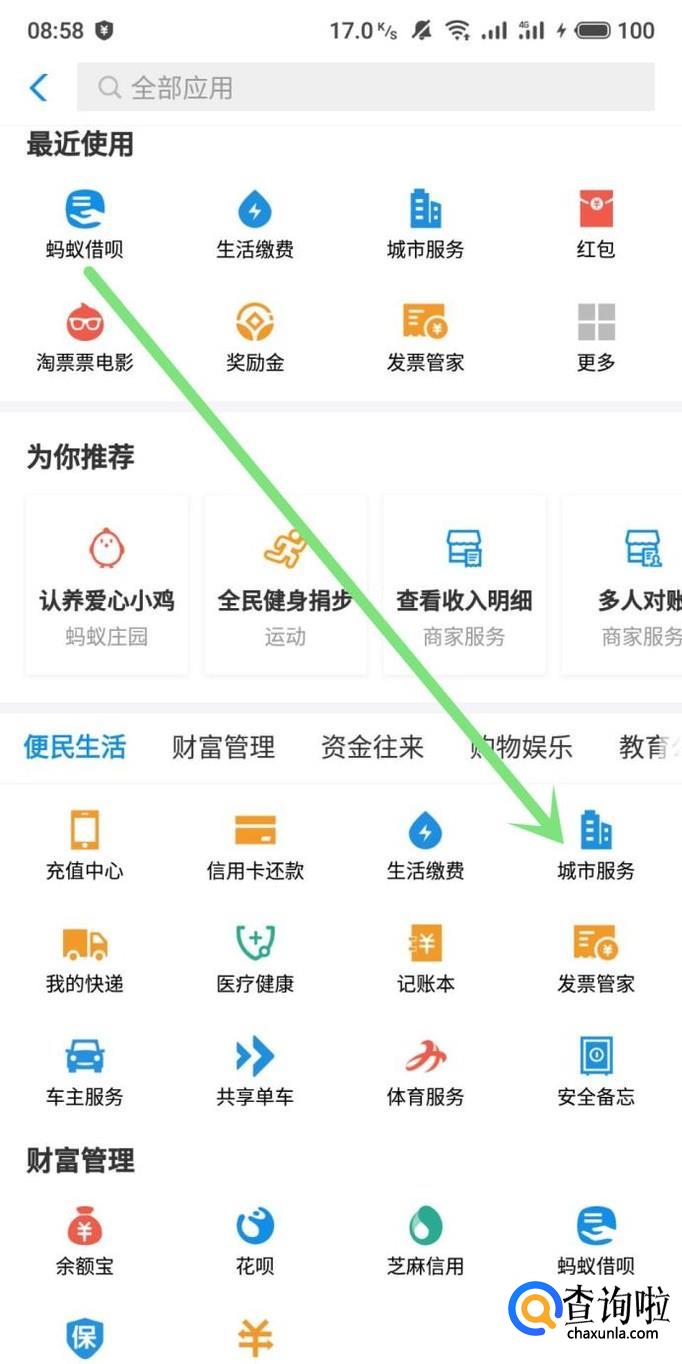Open the 全部应用 search box
The image size is (682, 1364).
[x=365, y=87]
